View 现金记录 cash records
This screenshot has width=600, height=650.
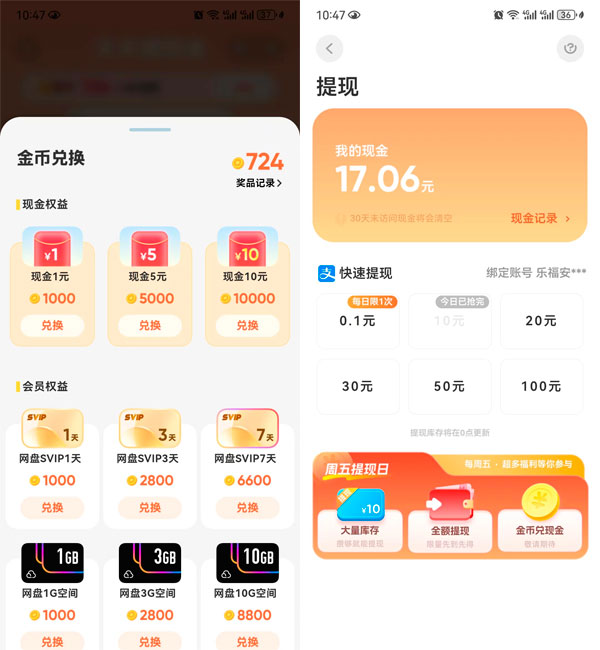pos(540,218)
